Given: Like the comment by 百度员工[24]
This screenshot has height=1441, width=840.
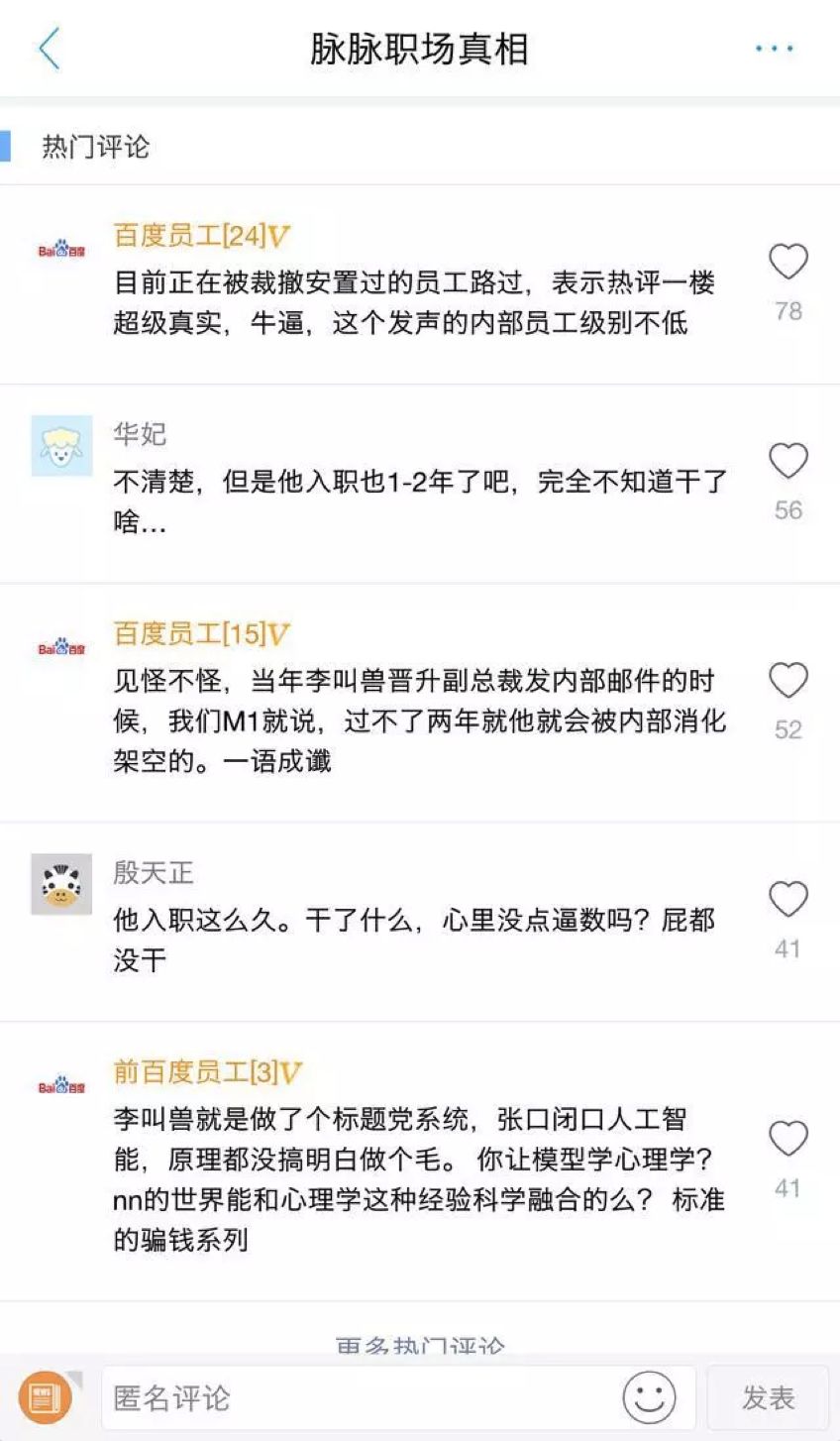Looking at the screenshot, I should 788,262.
